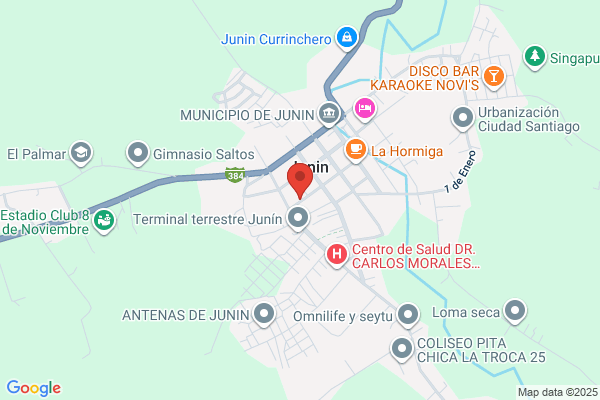Viewport: 600px width, 400px height.
Task: Tap the Omnilife y seytu marker
Action: click(x=408, y=315)
